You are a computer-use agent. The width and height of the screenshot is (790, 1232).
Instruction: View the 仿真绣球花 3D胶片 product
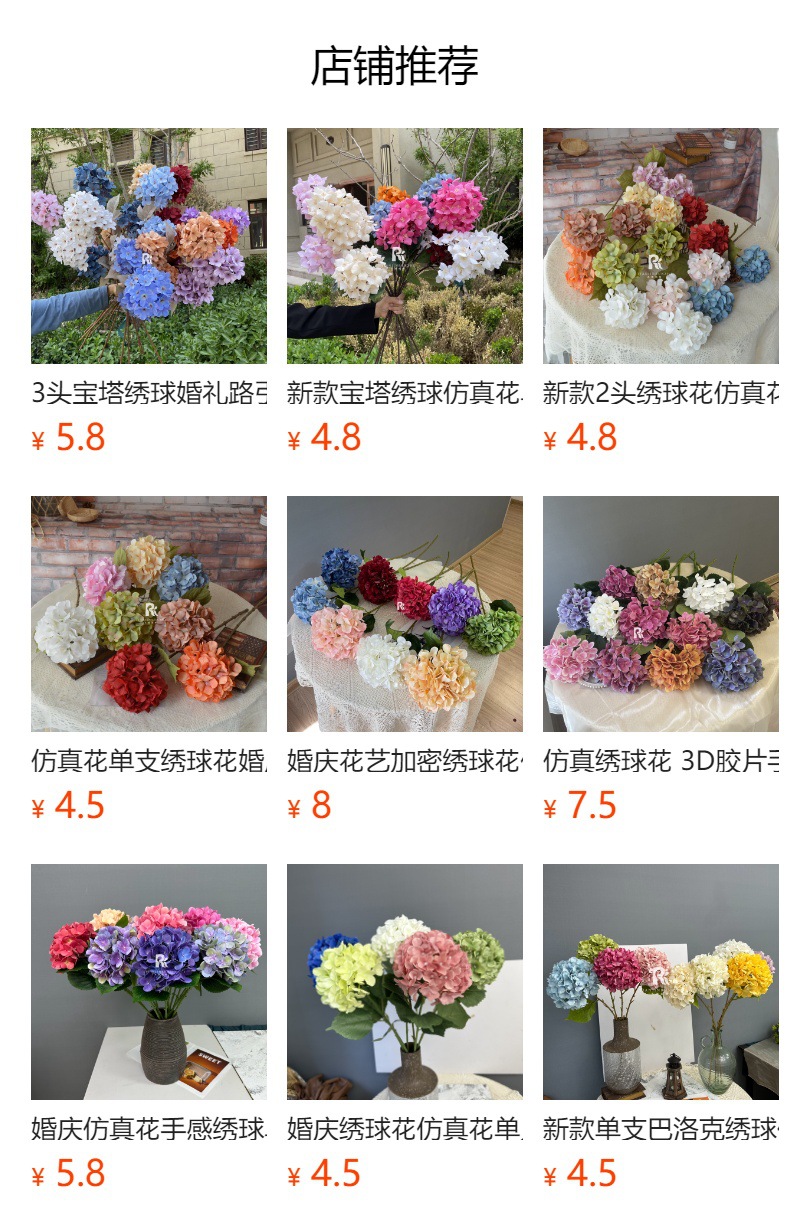(x=660, y=614)
